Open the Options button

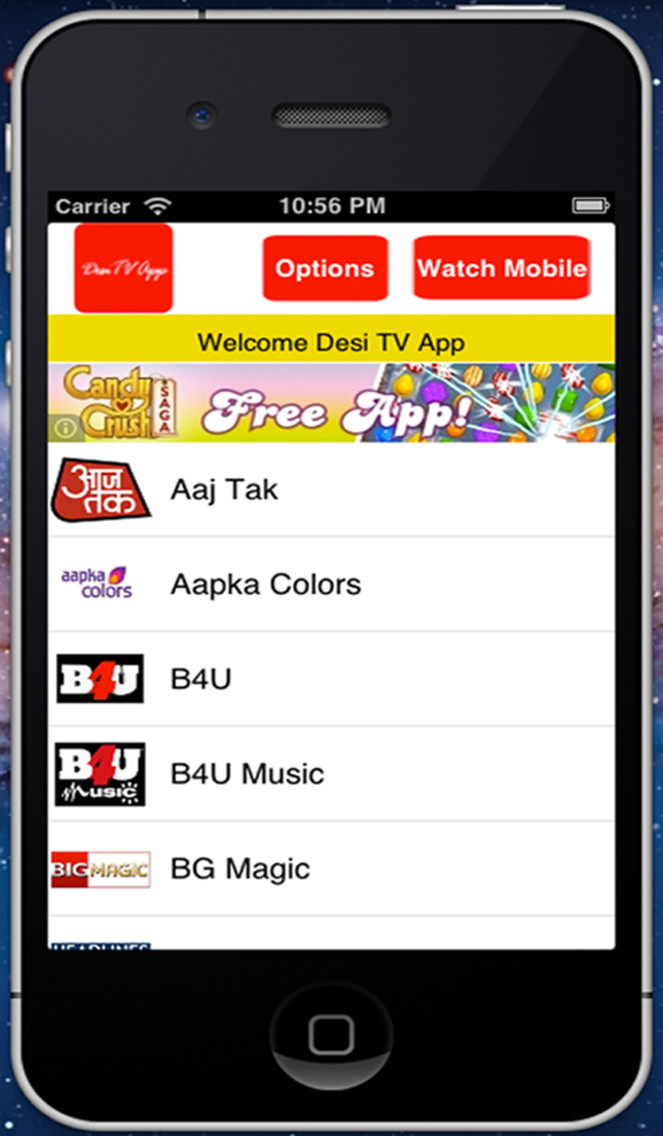coord(325,268)
